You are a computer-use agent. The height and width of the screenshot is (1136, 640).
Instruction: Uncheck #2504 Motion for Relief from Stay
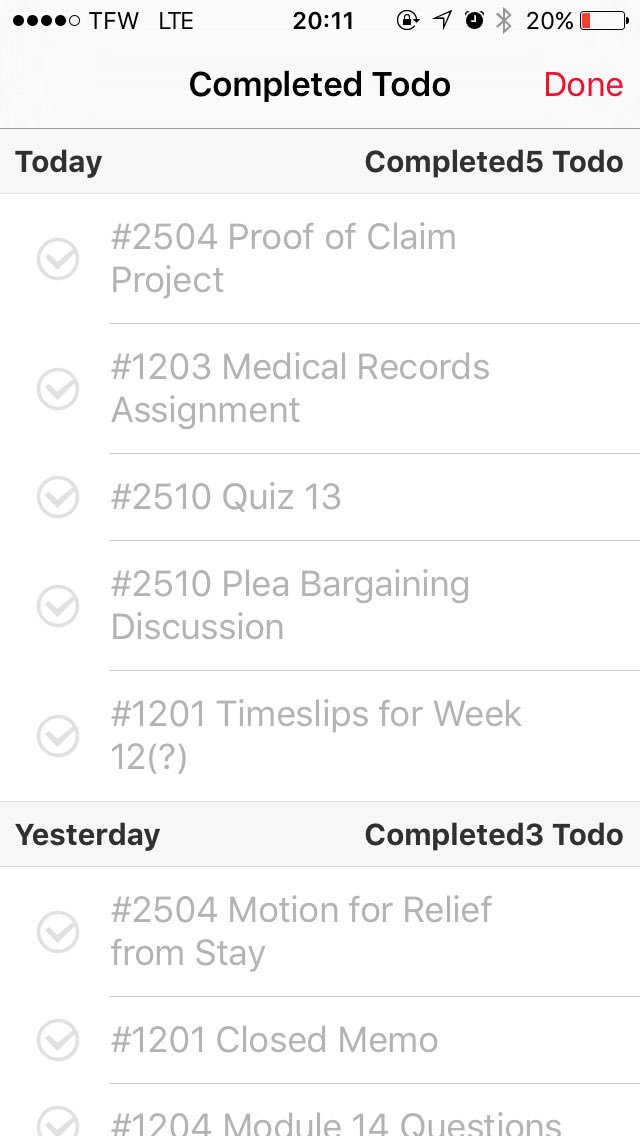(58, 932)
